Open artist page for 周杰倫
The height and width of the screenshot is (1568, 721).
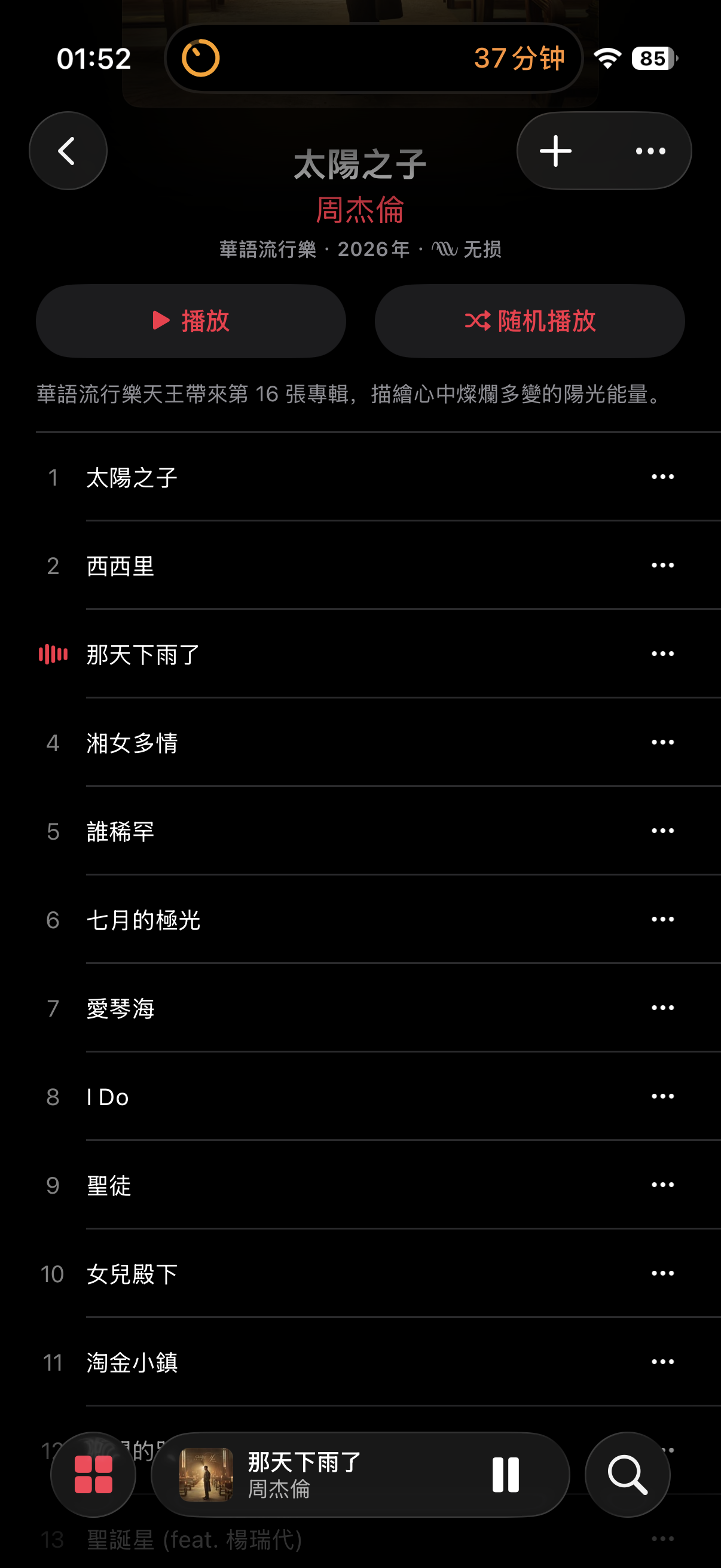click(x=359, y=210)
